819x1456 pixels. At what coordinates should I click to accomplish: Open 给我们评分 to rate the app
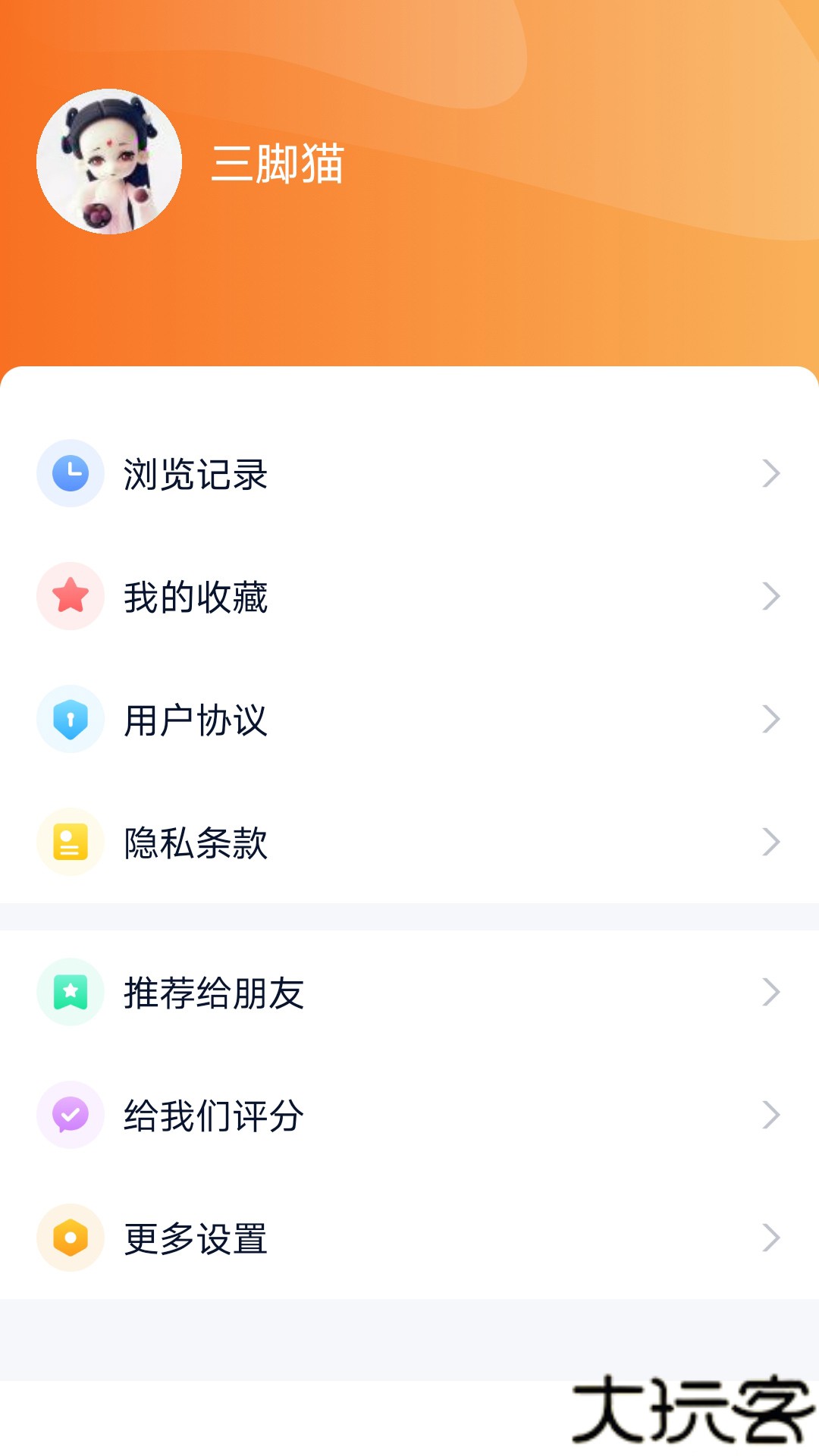click(x=213, y=1115)
